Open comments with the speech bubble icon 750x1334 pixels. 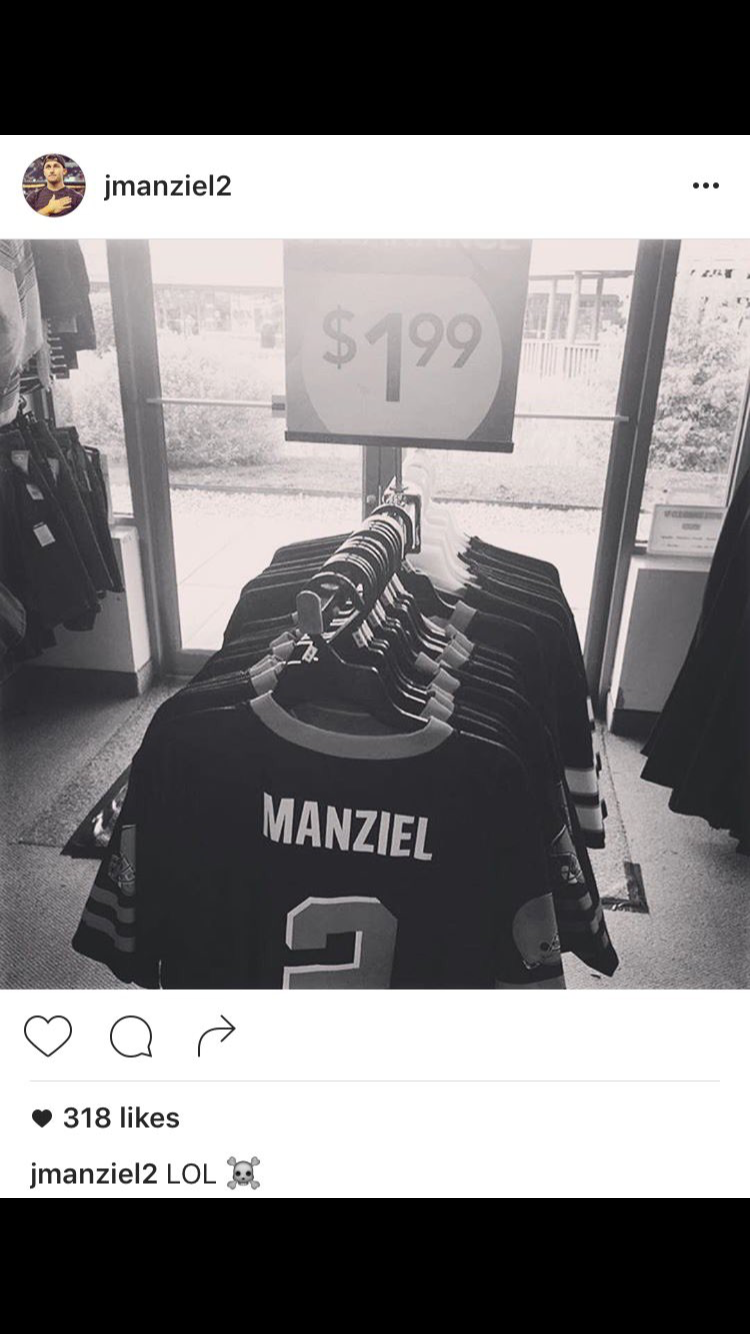(131, 1037)
